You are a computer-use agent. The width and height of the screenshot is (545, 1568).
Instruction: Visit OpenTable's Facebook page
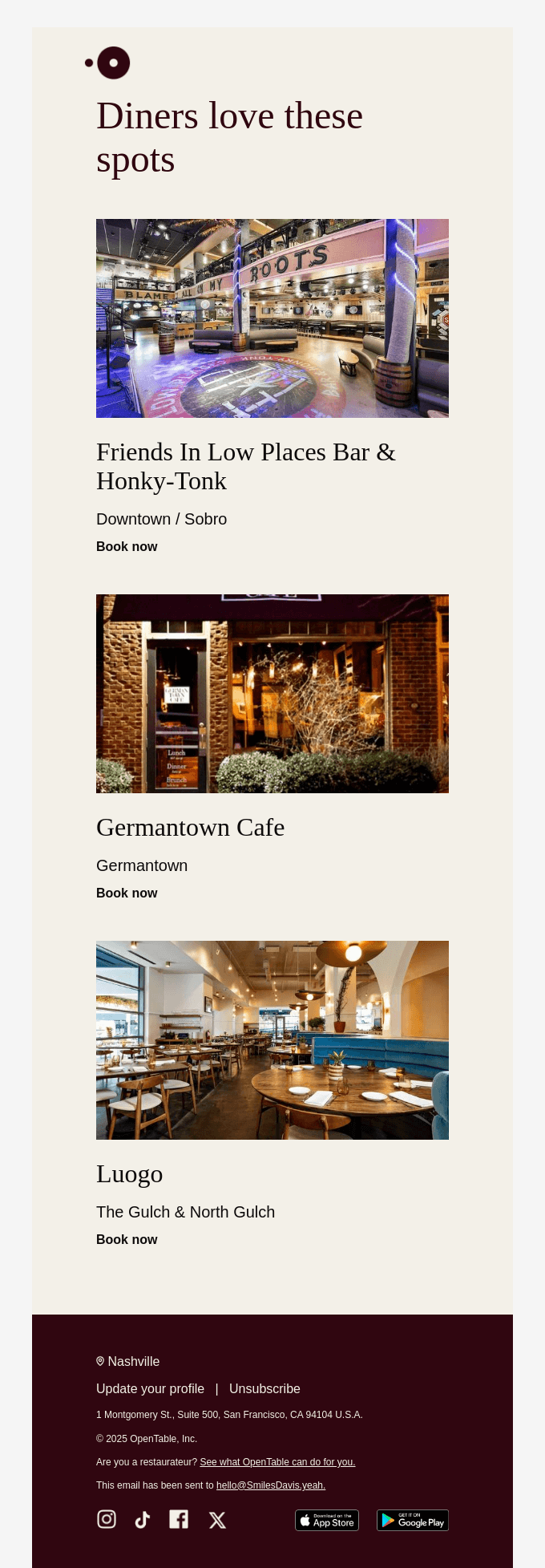pos(179,1519)
